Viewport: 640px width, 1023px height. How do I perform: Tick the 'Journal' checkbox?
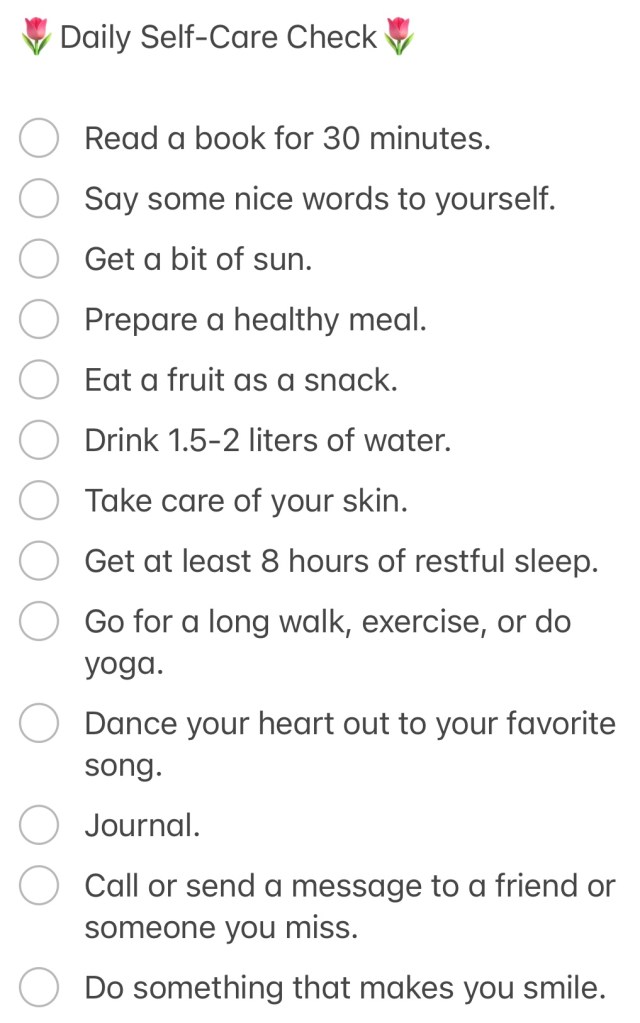coord(39,826)
